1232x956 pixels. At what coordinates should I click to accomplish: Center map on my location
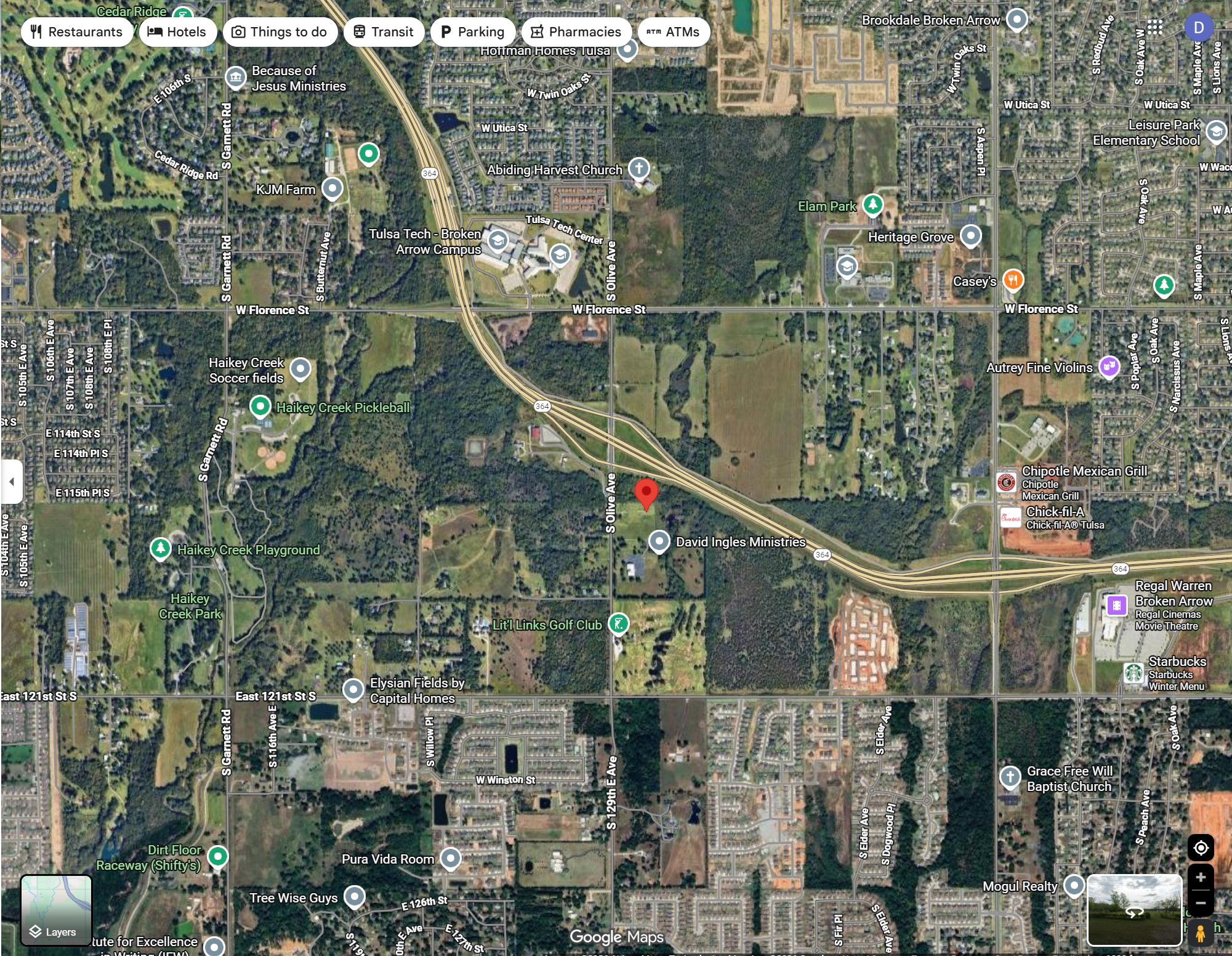[1200, 848]
